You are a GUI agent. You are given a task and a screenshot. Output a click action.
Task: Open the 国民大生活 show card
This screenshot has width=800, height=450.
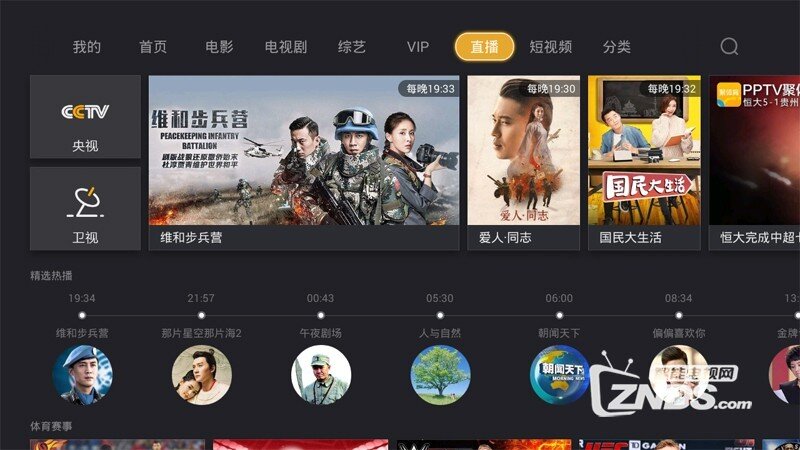click(x=643, y=160)
